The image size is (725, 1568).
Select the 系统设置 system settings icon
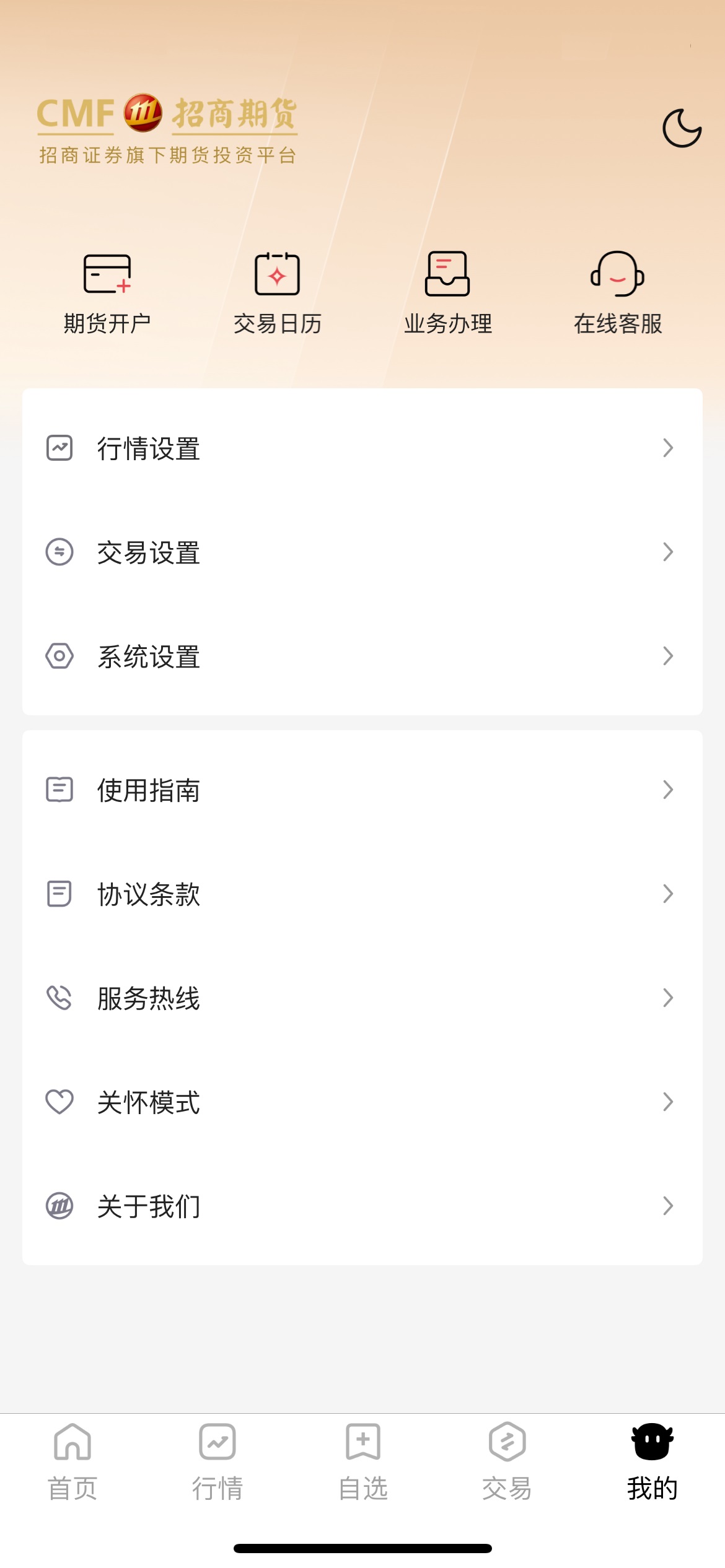point(59,656)
